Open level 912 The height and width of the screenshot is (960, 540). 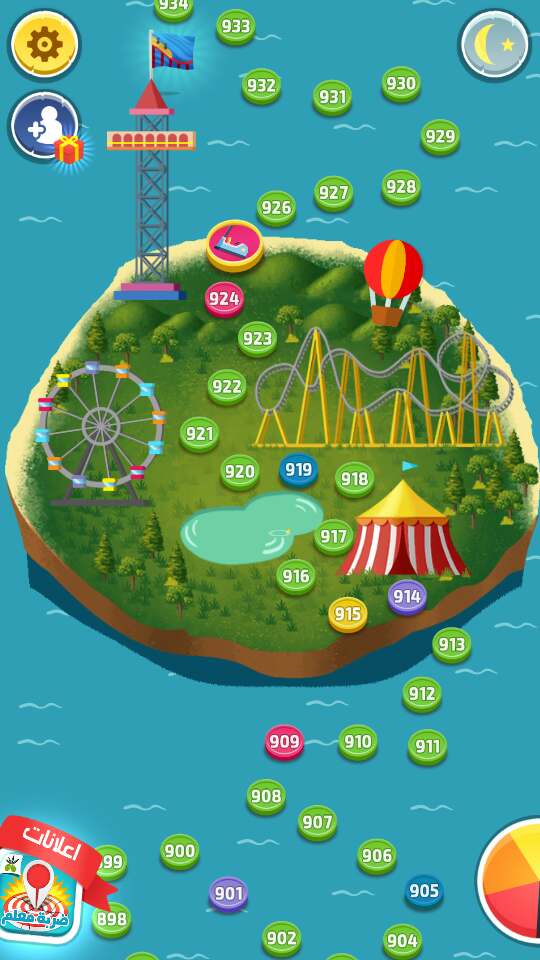(422, 694)
